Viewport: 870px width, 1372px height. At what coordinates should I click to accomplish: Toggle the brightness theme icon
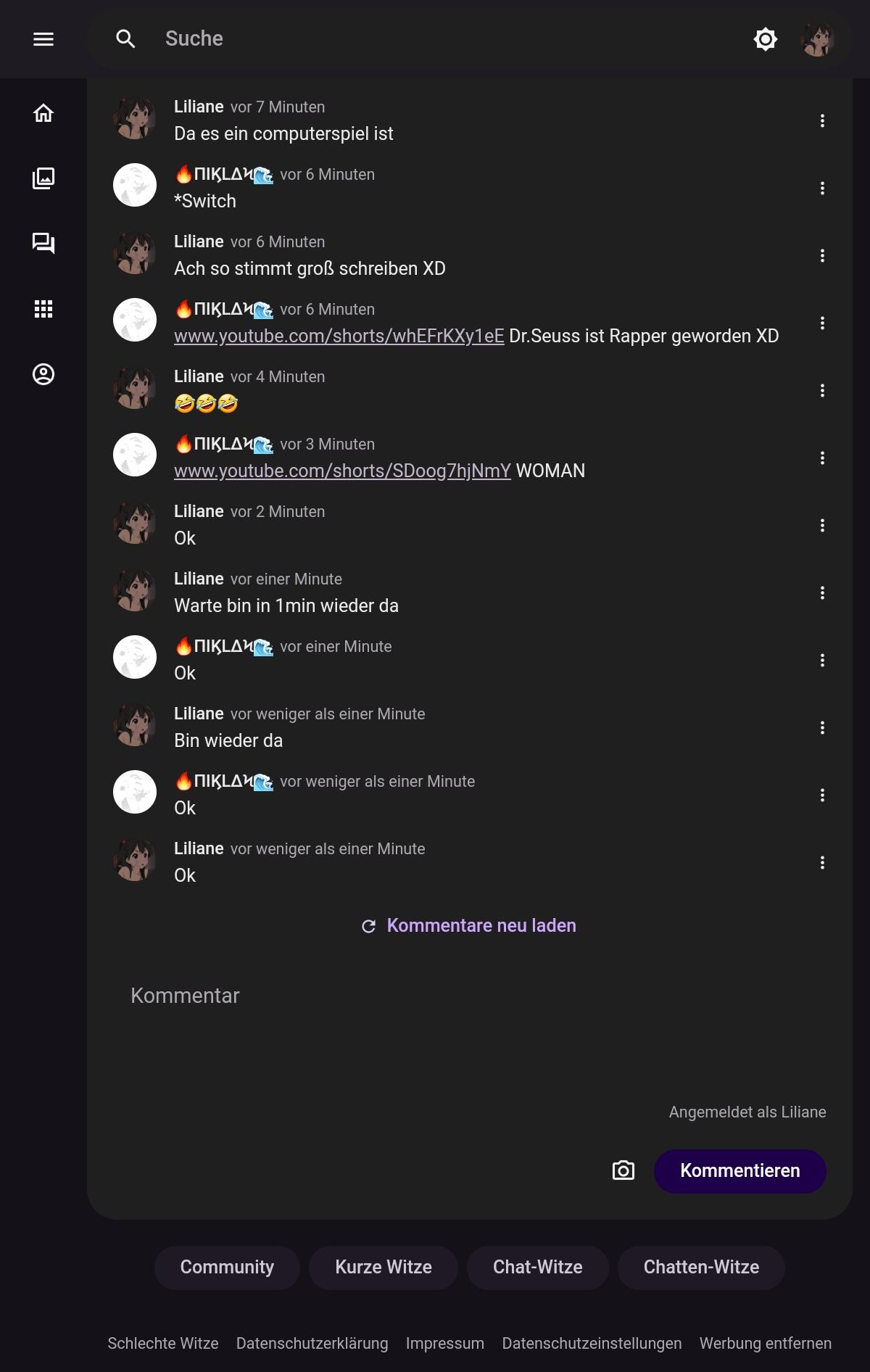click(x=766, y=39)
